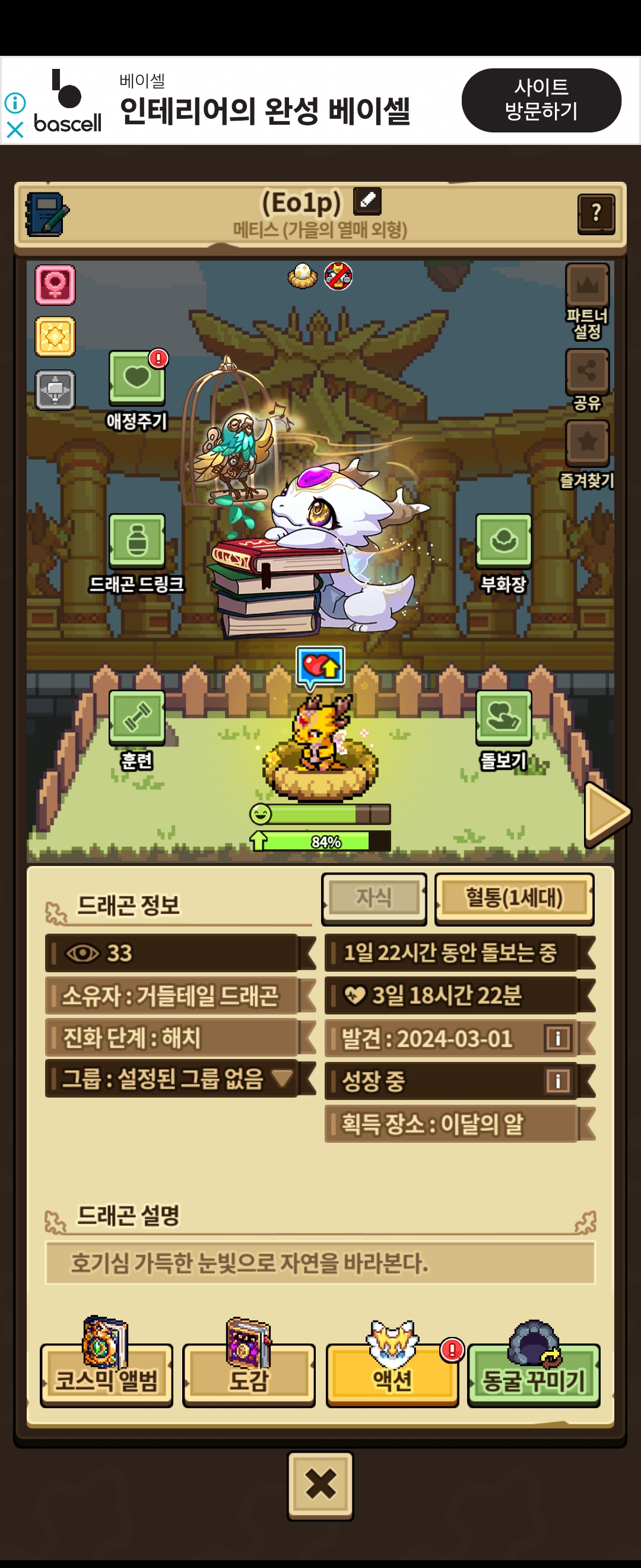The height and width of the screenshot is (1568, 641).
Task: Edit the dragon's name with the pencil icon
Action: tap(367, 200)
